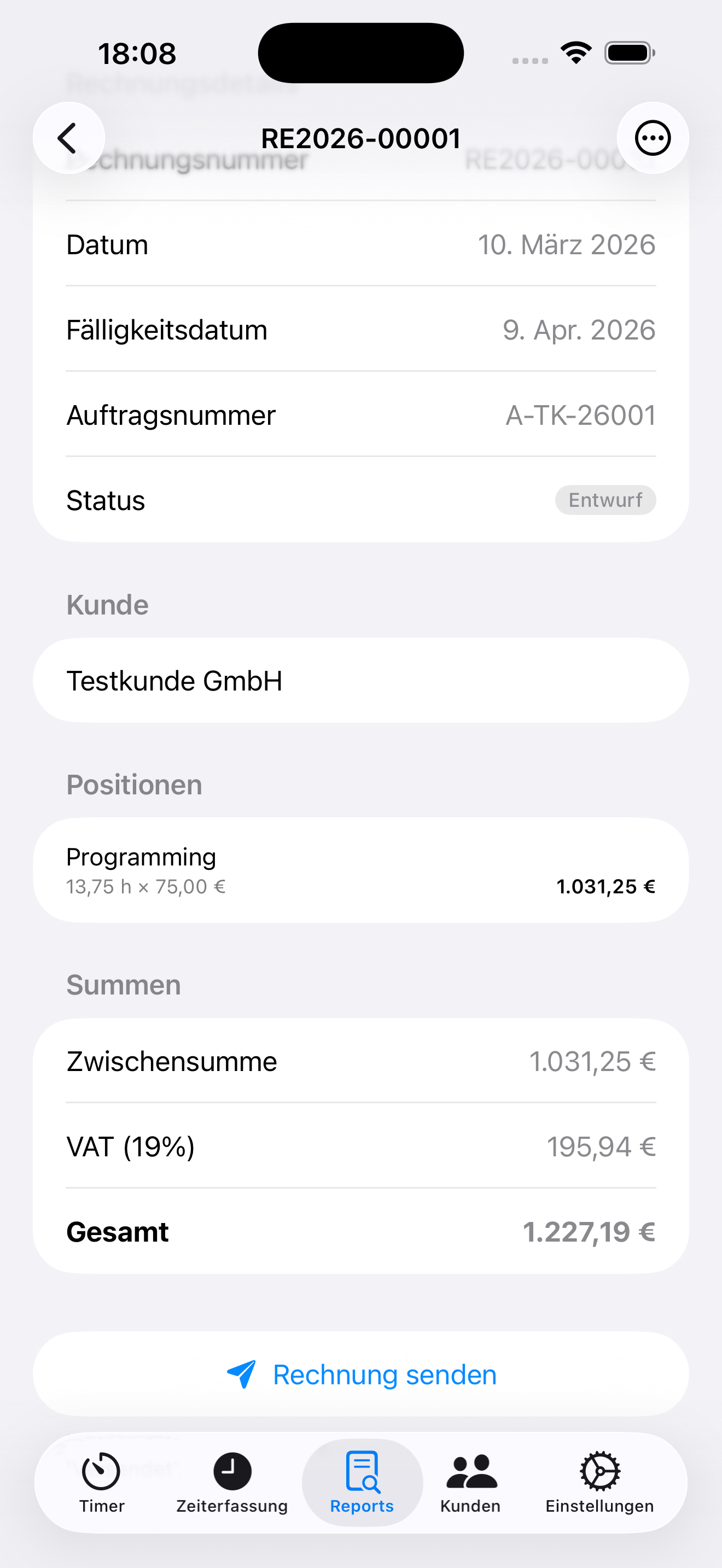Open the ellipsis options menu

(x=652, y=138)
